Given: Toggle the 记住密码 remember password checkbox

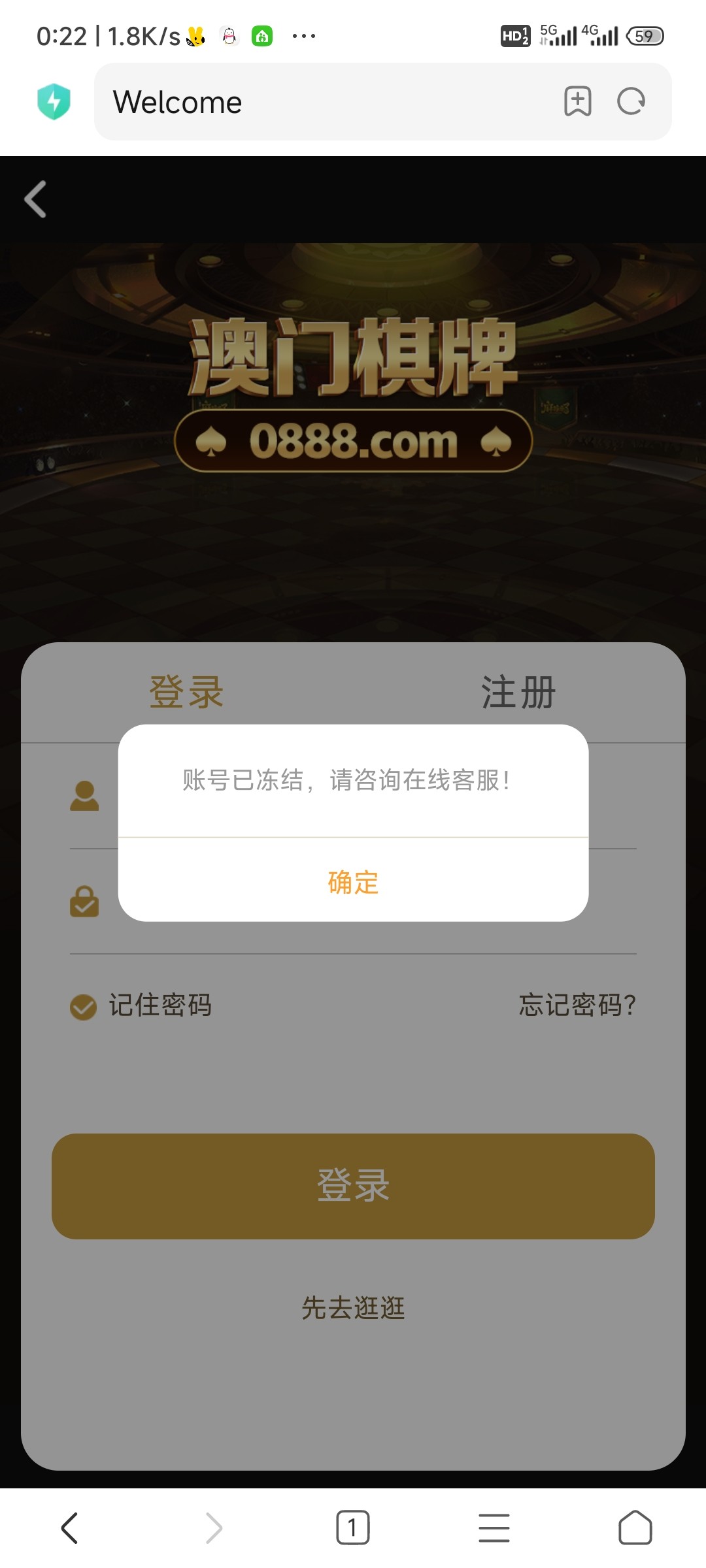Looking at the screenshot, I should point(84,1006).
